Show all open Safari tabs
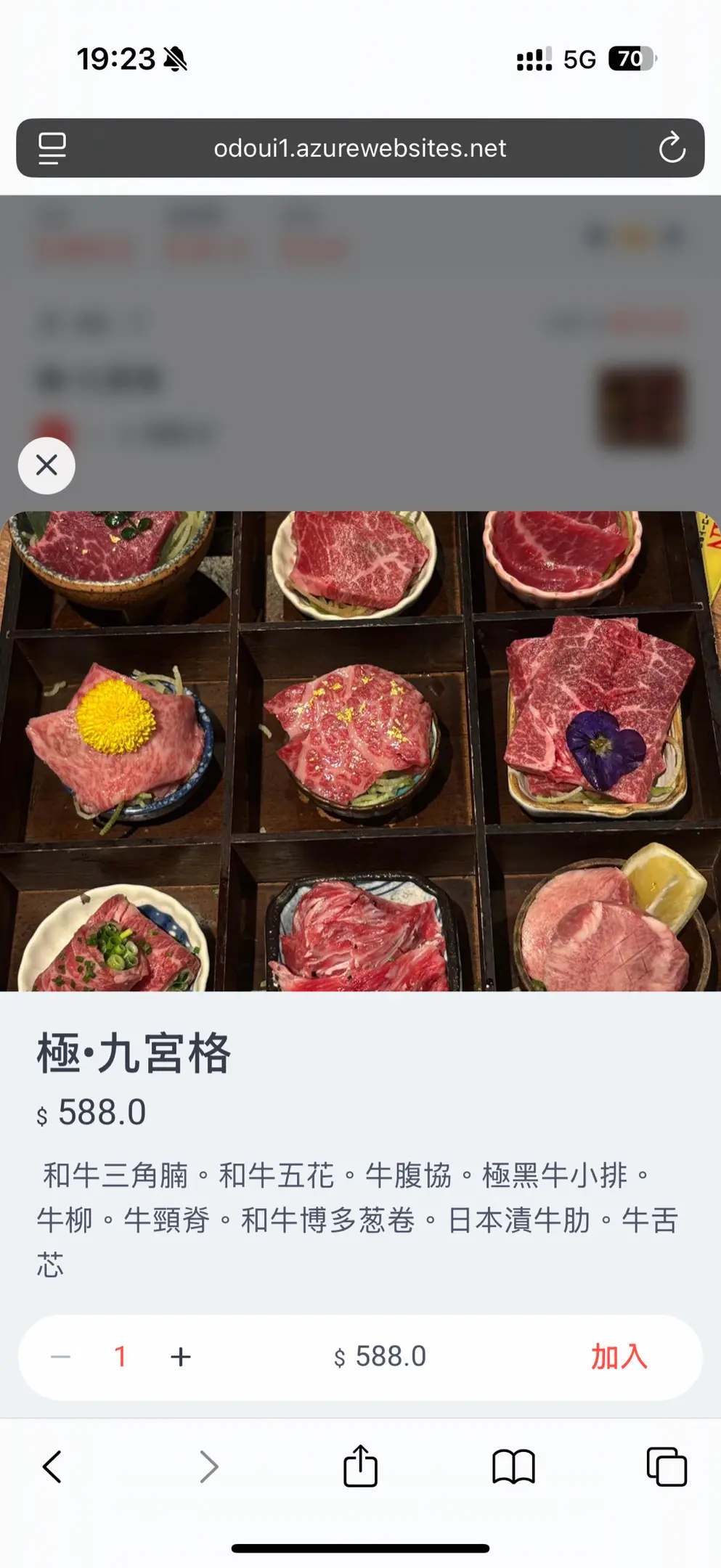721x1568 pixels. point(667,1467)
